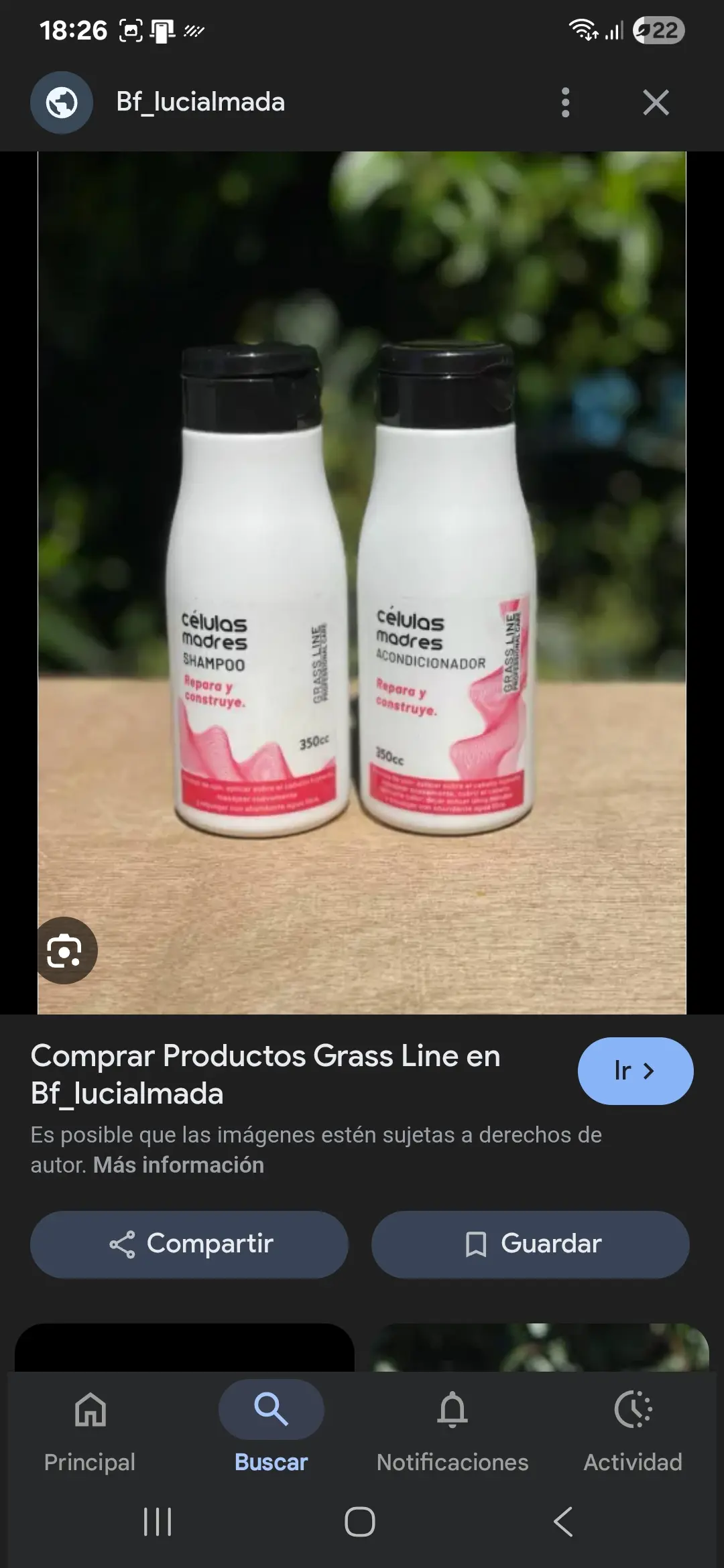Open the Grass Line products image
The height and width of the screenshot is (1568, 724).
(362, 583)
